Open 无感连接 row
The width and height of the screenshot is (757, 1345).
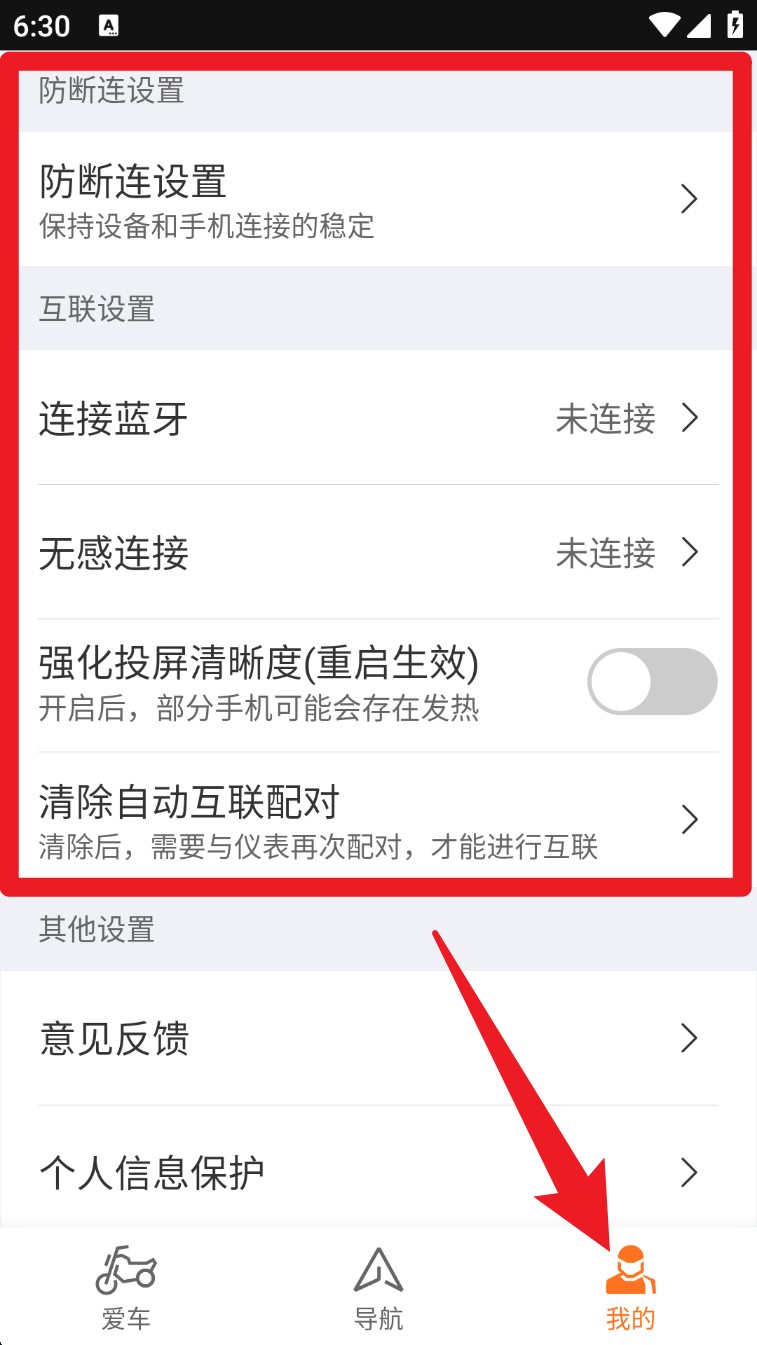[378, 552]
